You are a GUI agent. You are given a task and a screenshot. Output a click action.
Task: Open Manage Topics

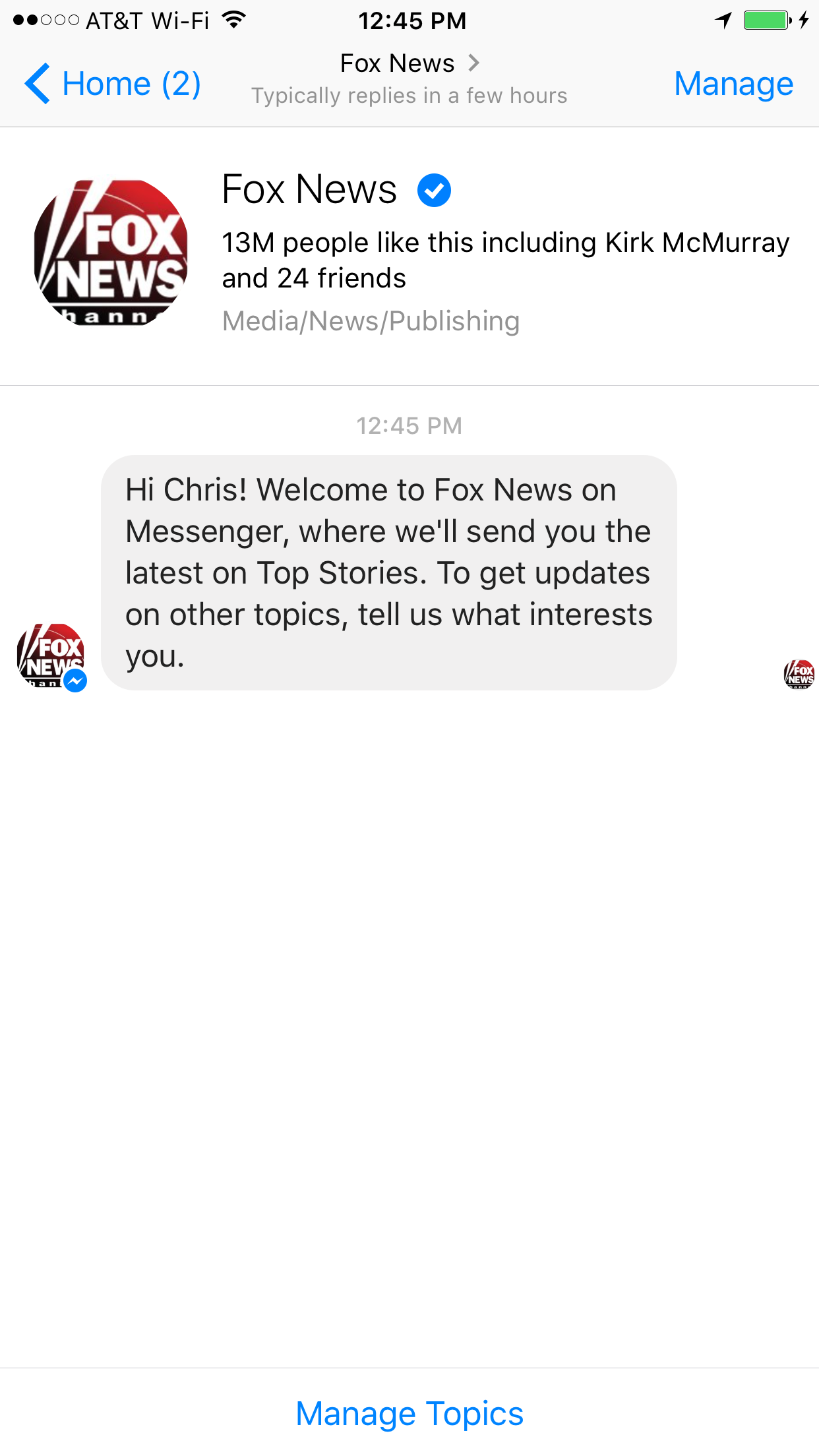(409, 1413)
